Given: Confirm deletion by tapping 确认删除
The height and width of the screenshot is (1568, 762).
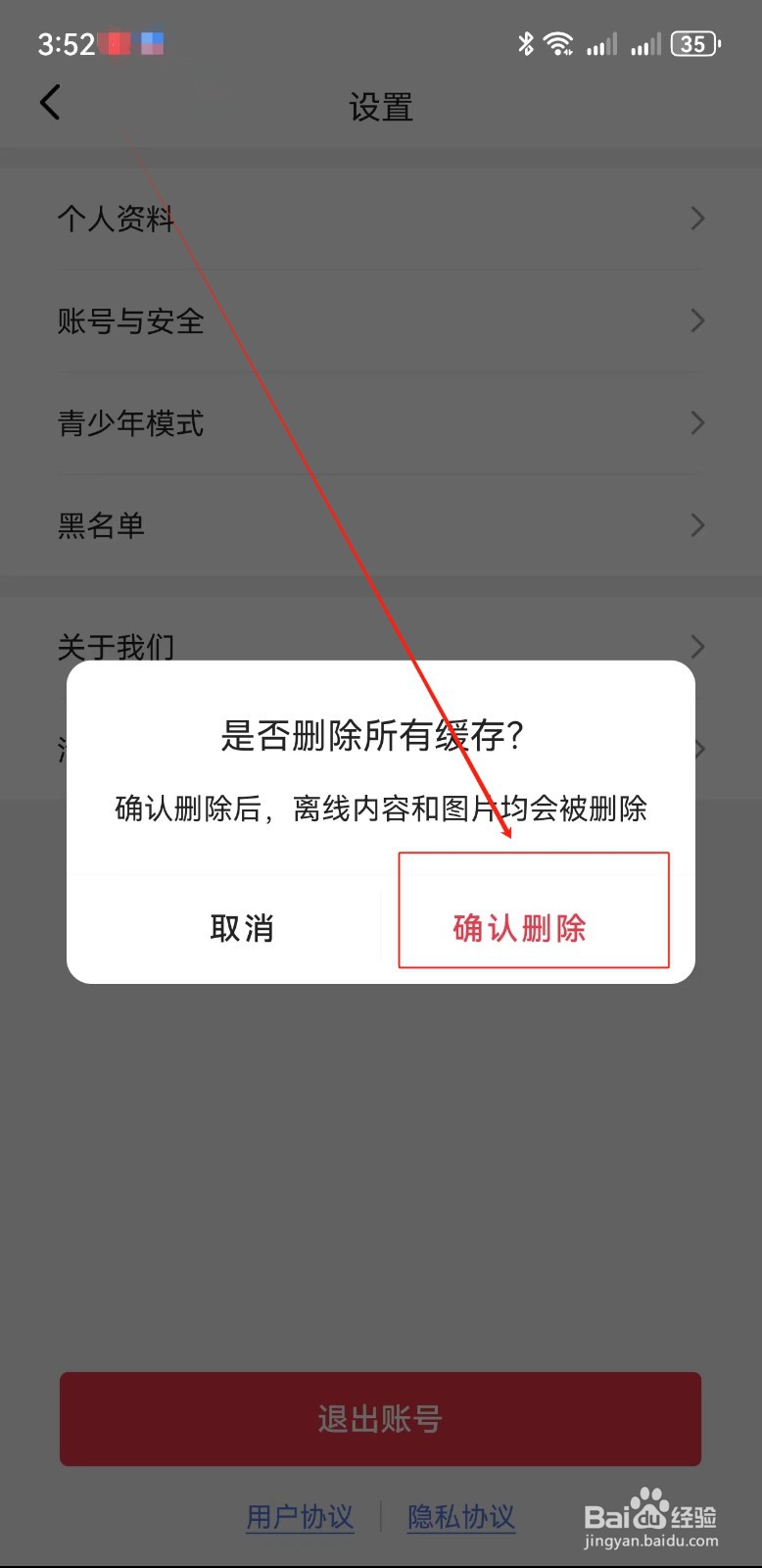Looking at the screenshot, I should pyautogui.click(x=519, y=927).
